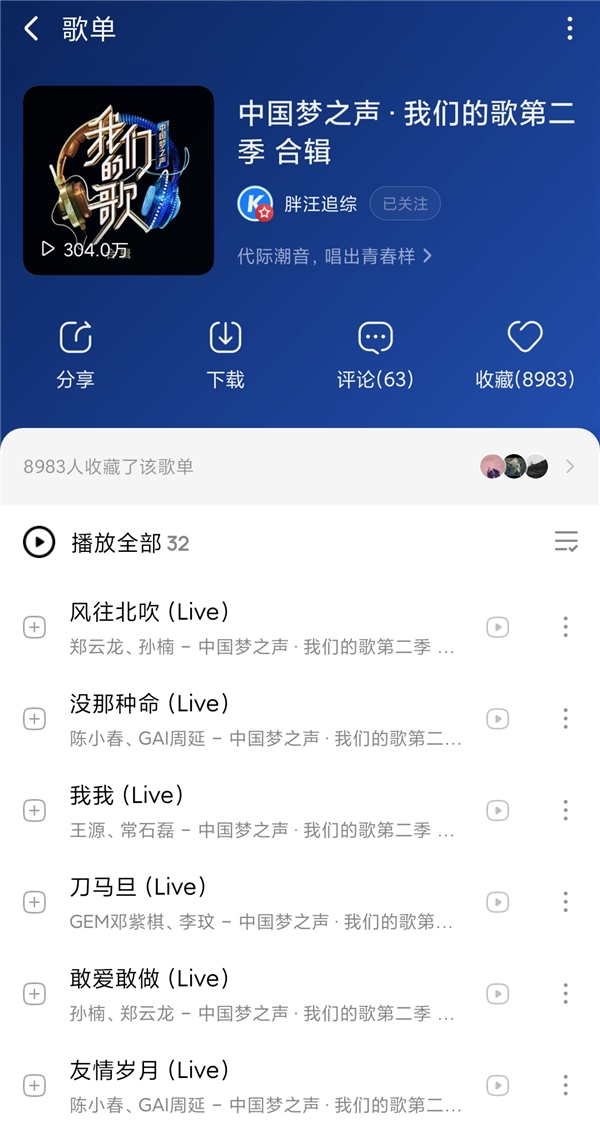
Task: Download the playlist songs
Action: [x=226, y=354]
